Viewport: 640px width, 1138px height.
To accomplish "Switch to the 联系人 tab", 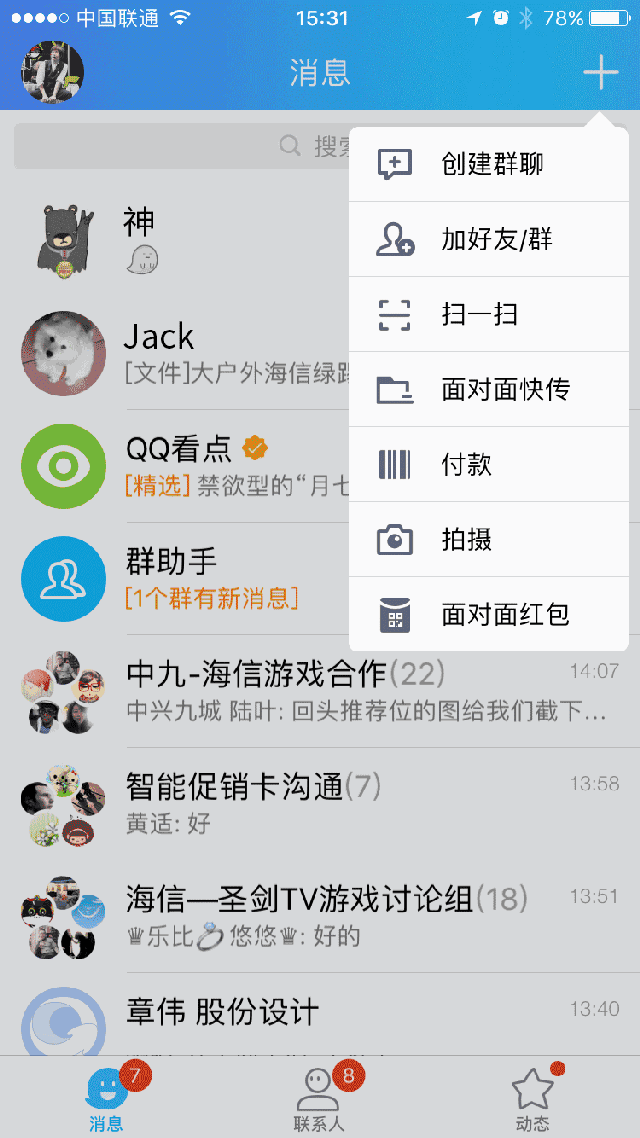I will click(x=319, y=1098).
